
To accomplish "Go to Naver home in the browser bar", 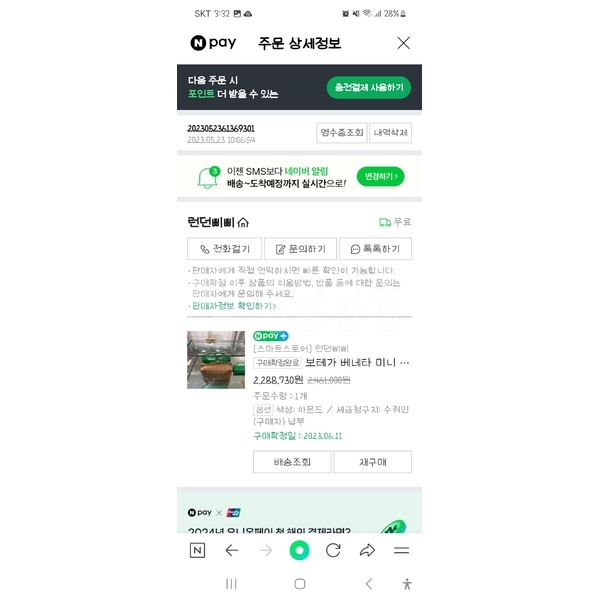I will (x=197, y=550).
